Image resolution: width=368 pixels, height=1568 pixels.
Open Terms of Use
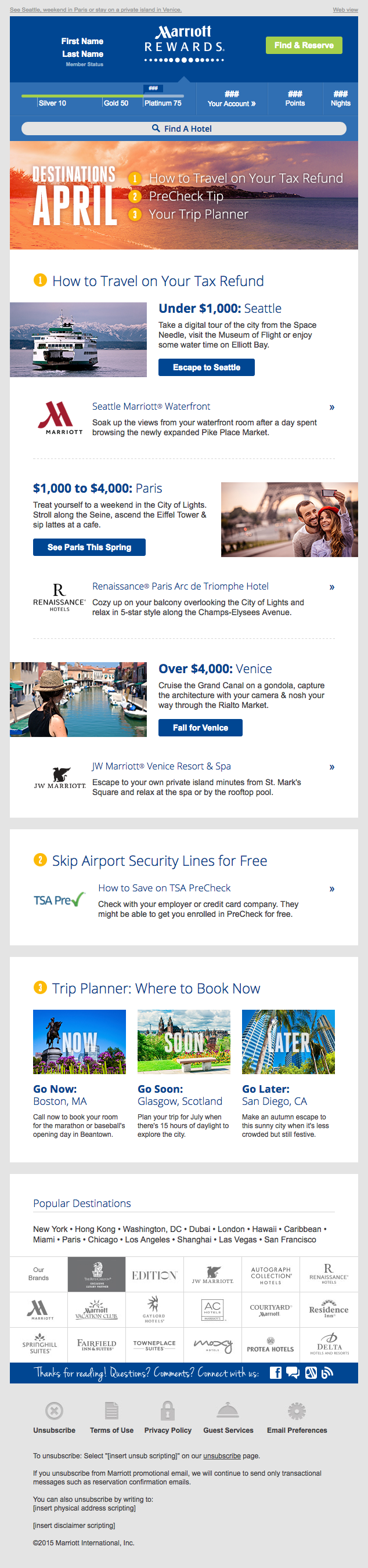point(111,1430)
